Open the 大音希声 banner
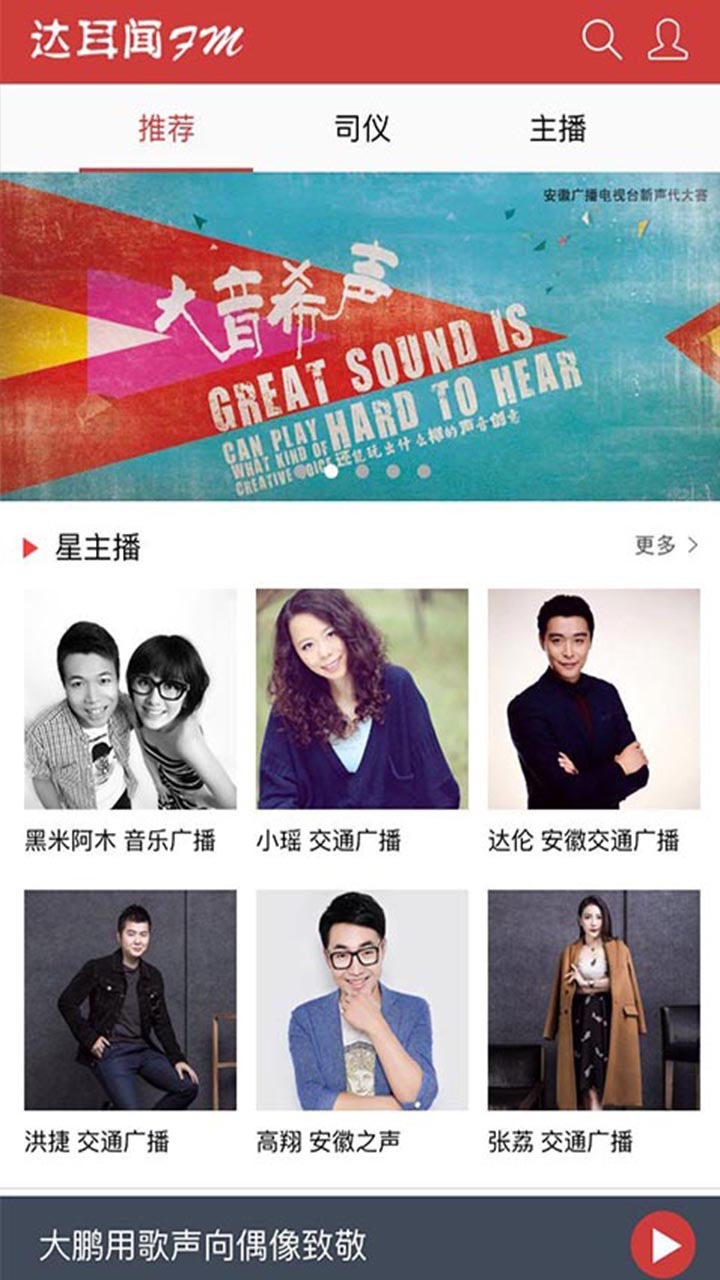This screenshot has width=720, height=1280. [x=360, y=335]
